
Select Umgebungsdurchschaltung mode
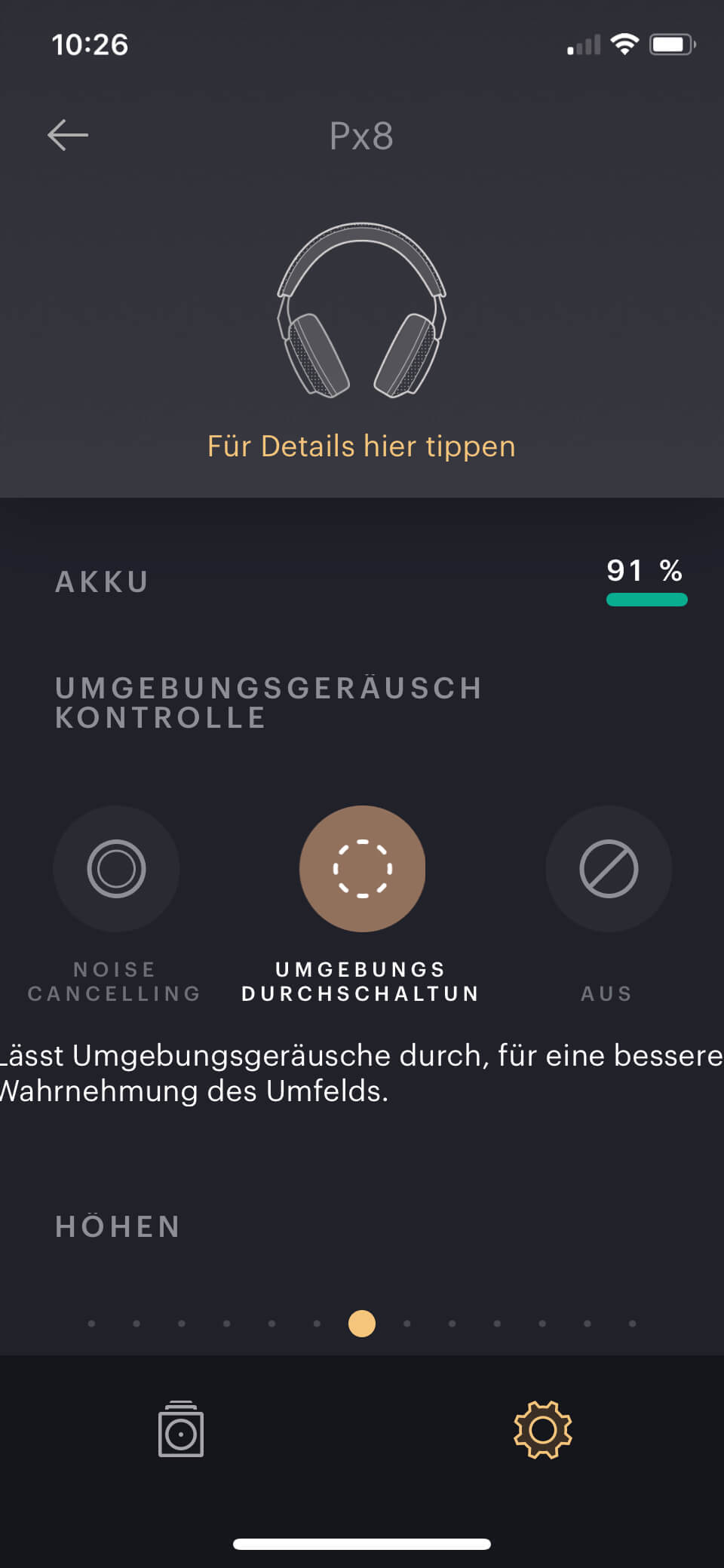click(362, 869)
